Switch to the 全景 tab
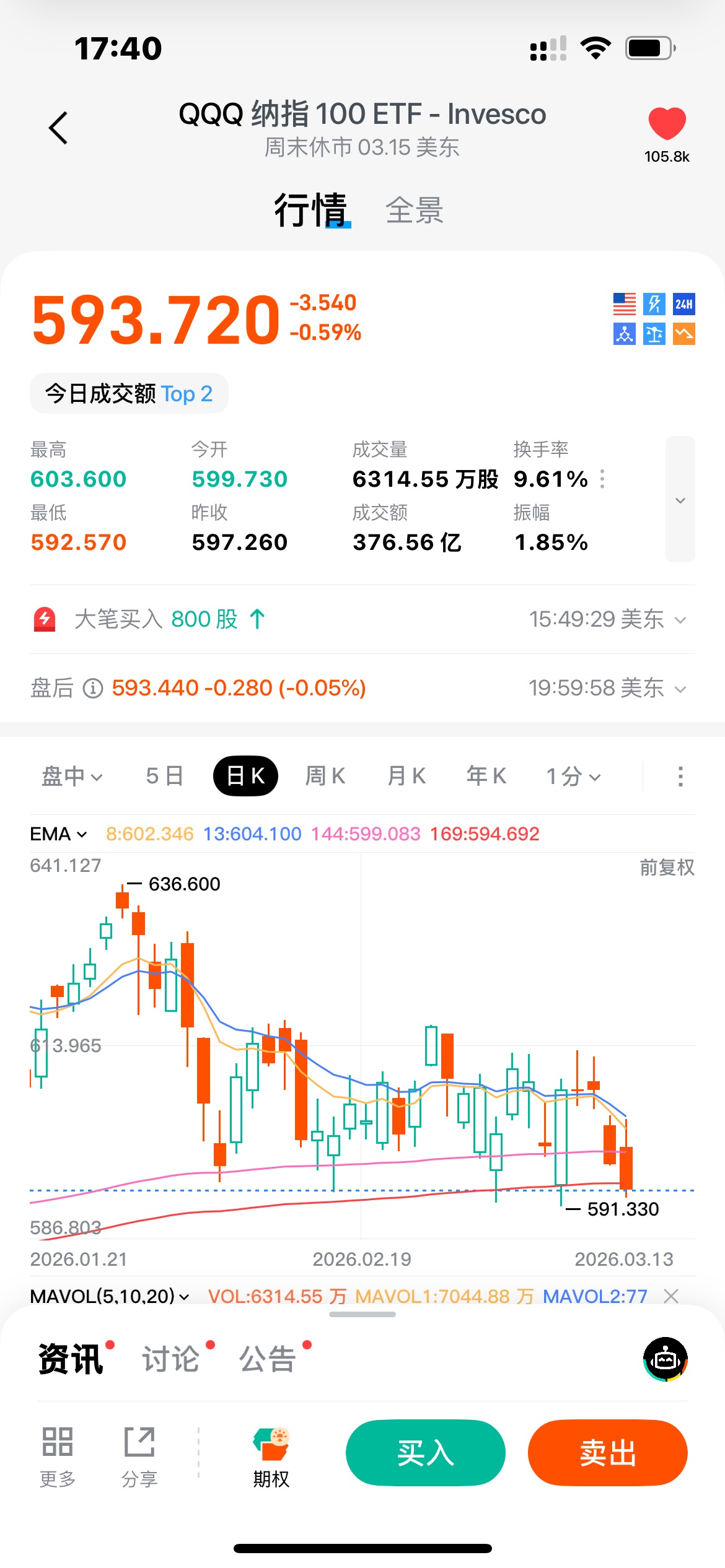The width and height of the screenshot is (725, 1568). (414, 211)
